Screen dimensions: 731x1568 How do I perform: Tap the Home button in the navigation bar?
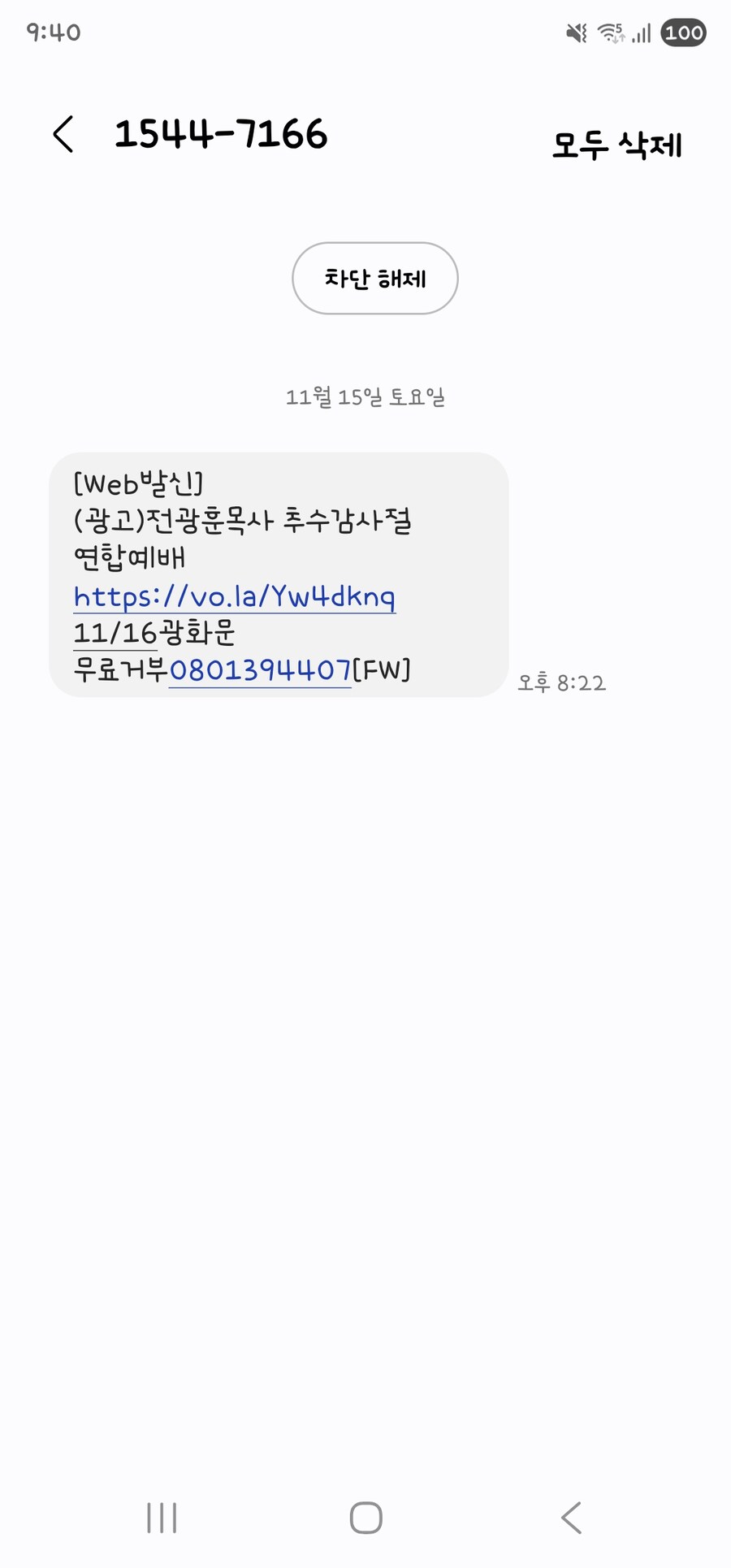[367, 1515]
